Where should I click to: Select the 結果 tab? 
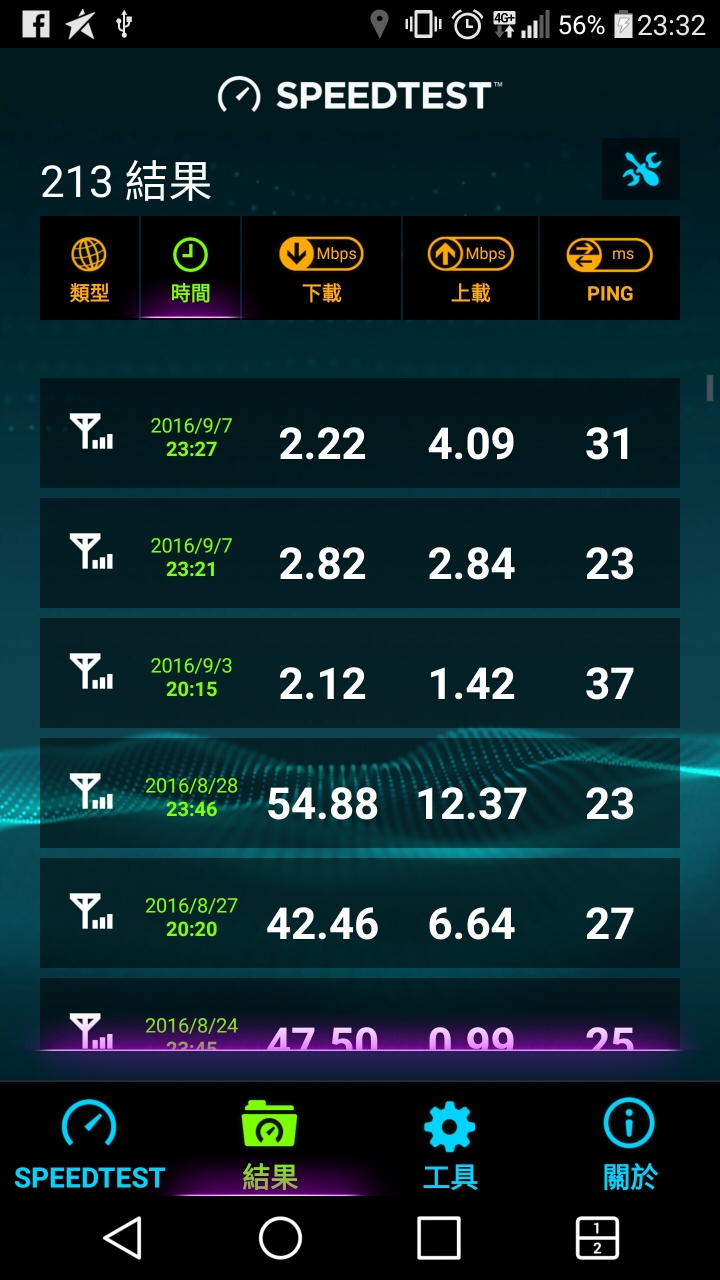point(270,1145)
